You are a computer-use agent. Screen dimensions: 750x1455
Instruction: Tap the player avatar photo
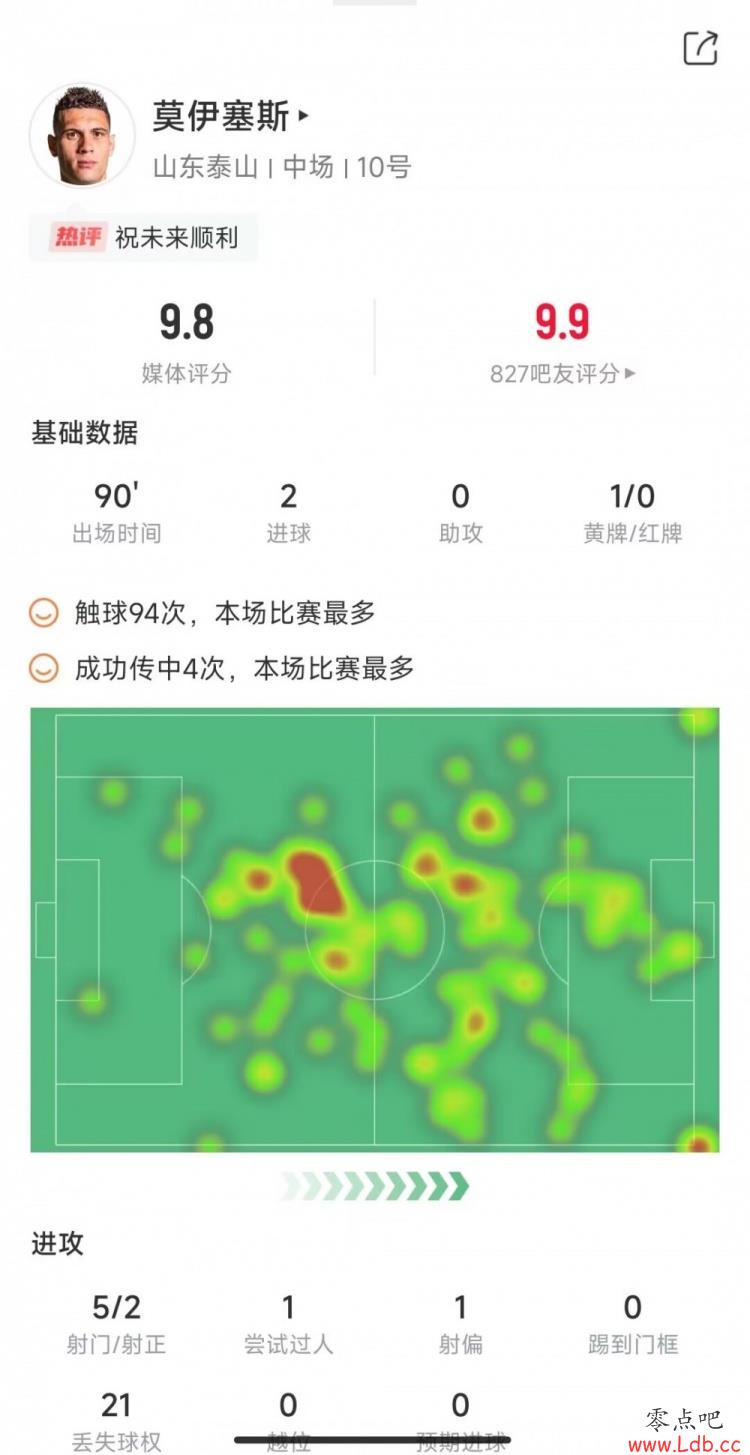pos(82,136)
